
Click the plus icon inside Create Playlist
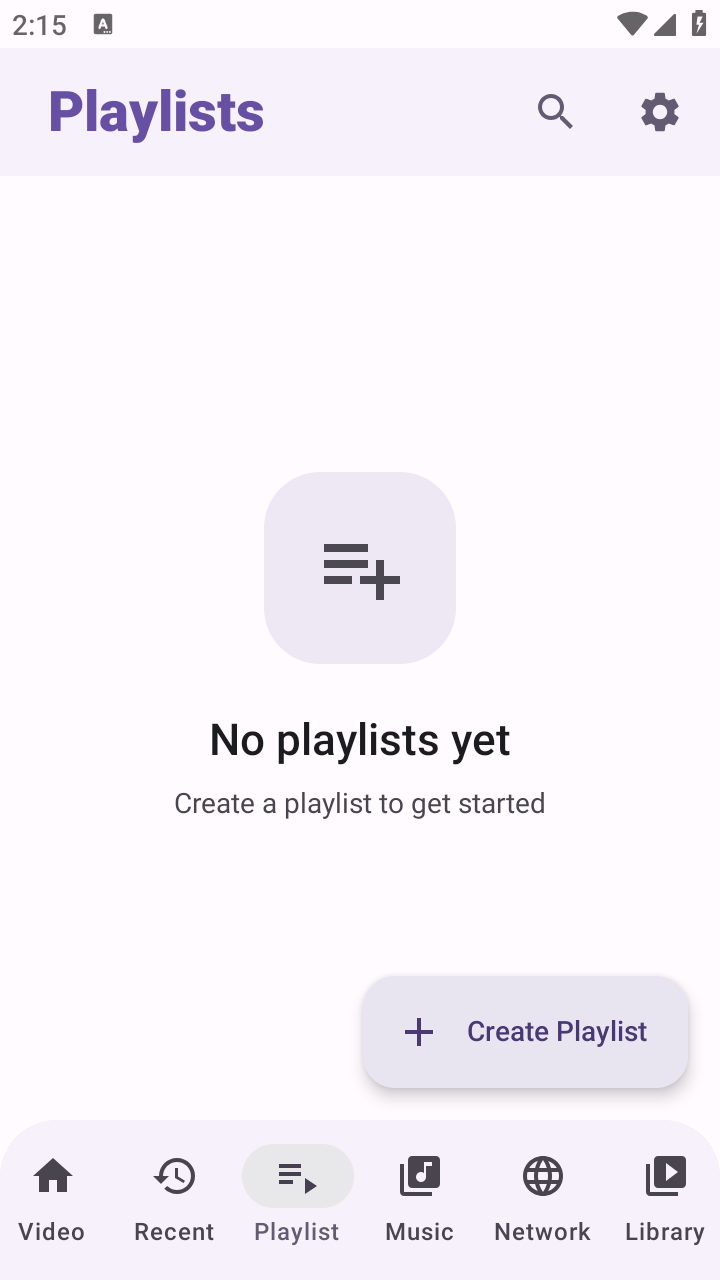(418, 1031)
